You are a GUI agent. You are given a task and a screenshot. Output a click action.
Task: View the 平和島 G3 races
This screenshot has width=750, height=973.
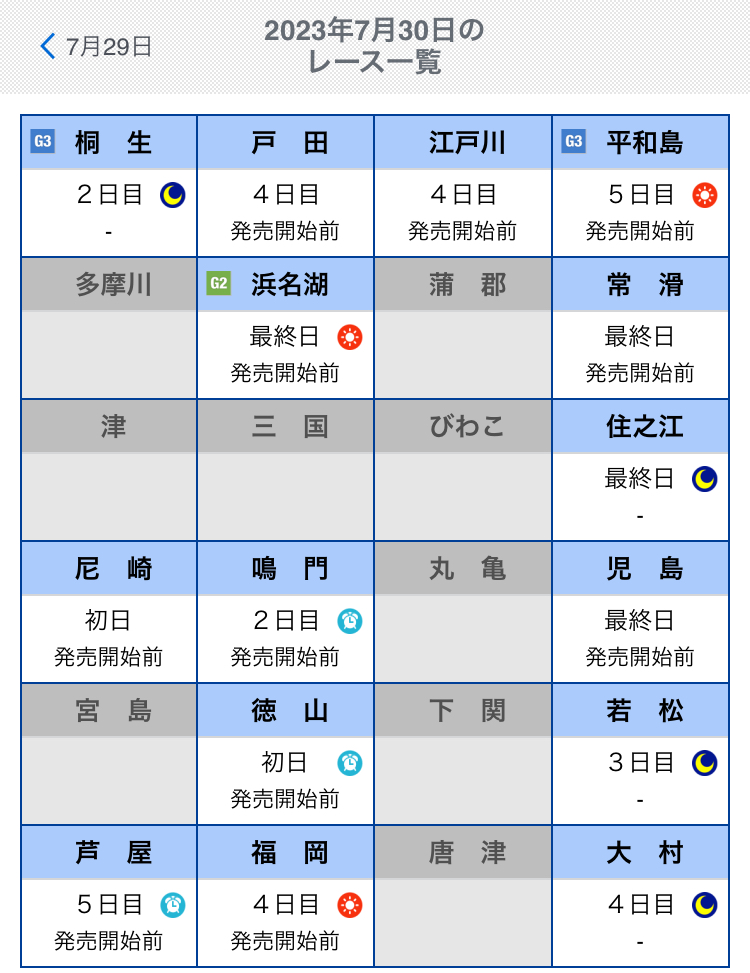640,186
